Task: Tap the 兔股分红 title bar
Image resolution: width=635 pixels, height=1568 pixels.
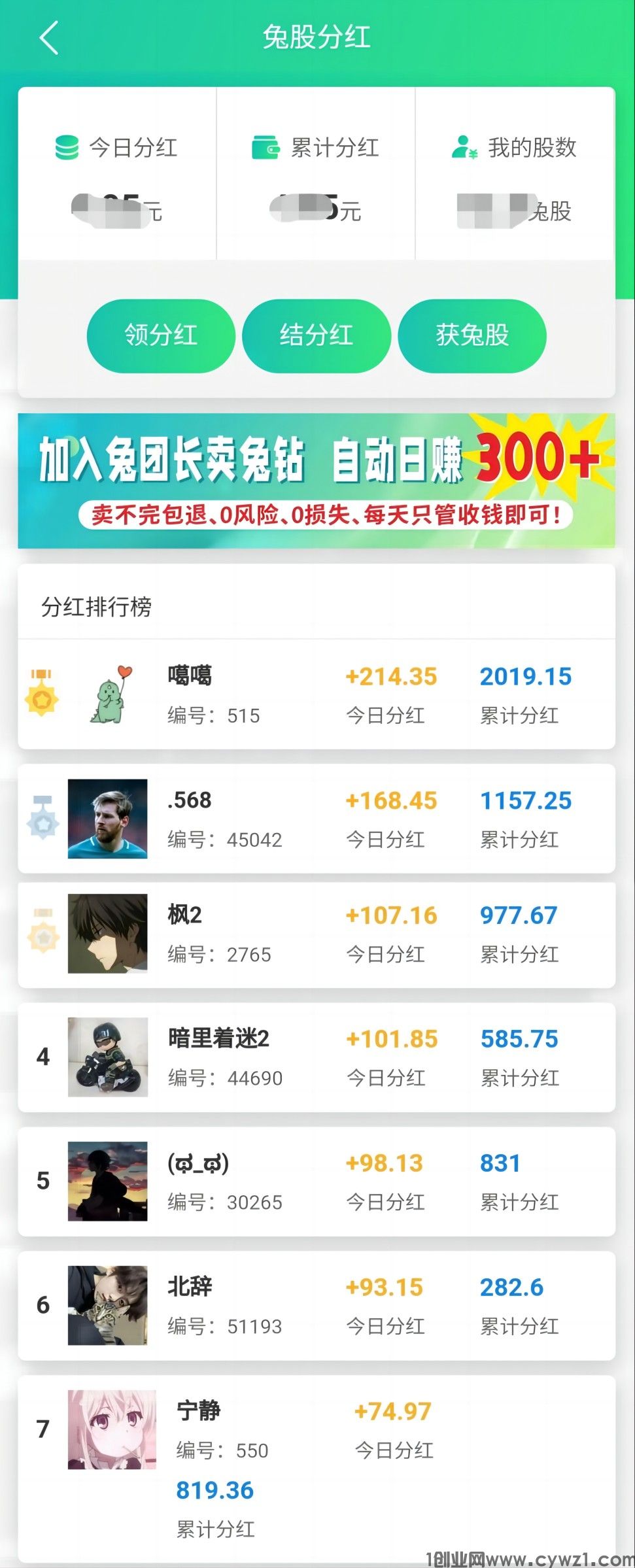Action: pos(317,38)
